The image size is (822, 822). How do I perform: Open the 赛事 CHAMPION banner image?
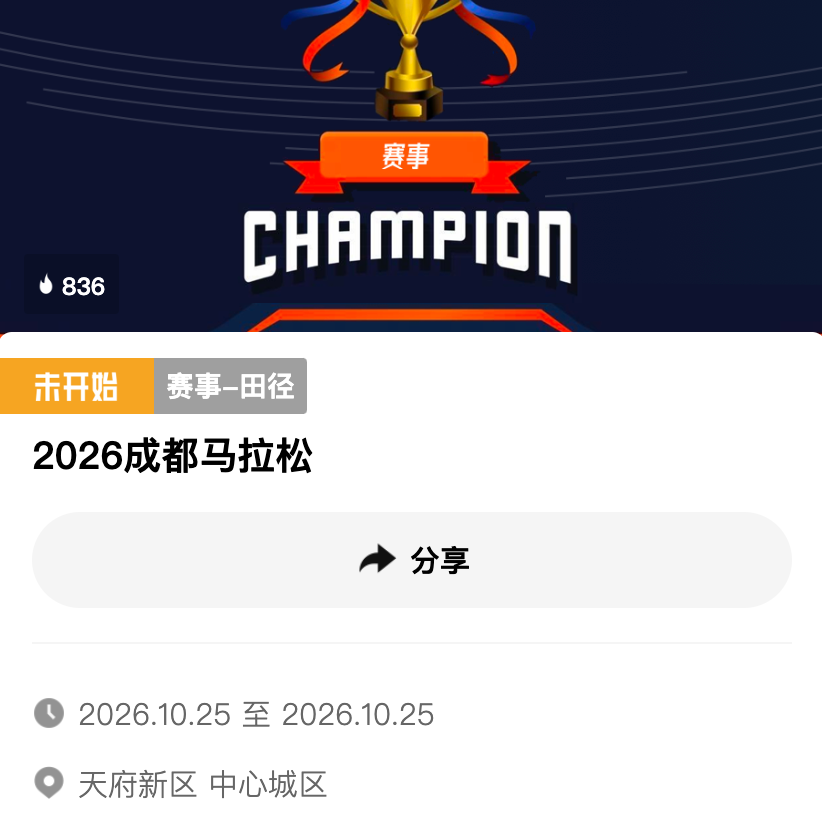[x=411, y=166]
